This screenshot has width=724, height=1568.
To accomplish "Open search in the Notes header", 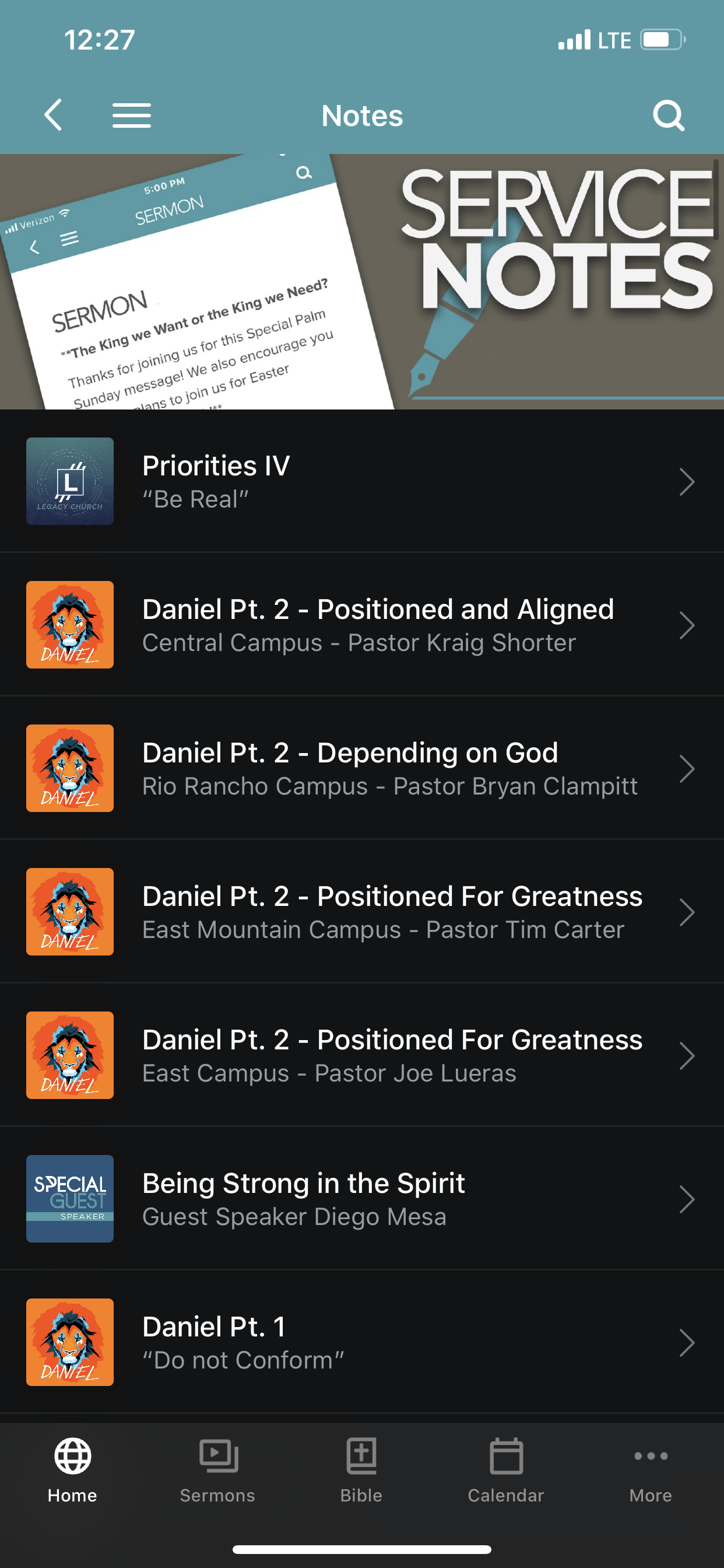I will point(668,115).
